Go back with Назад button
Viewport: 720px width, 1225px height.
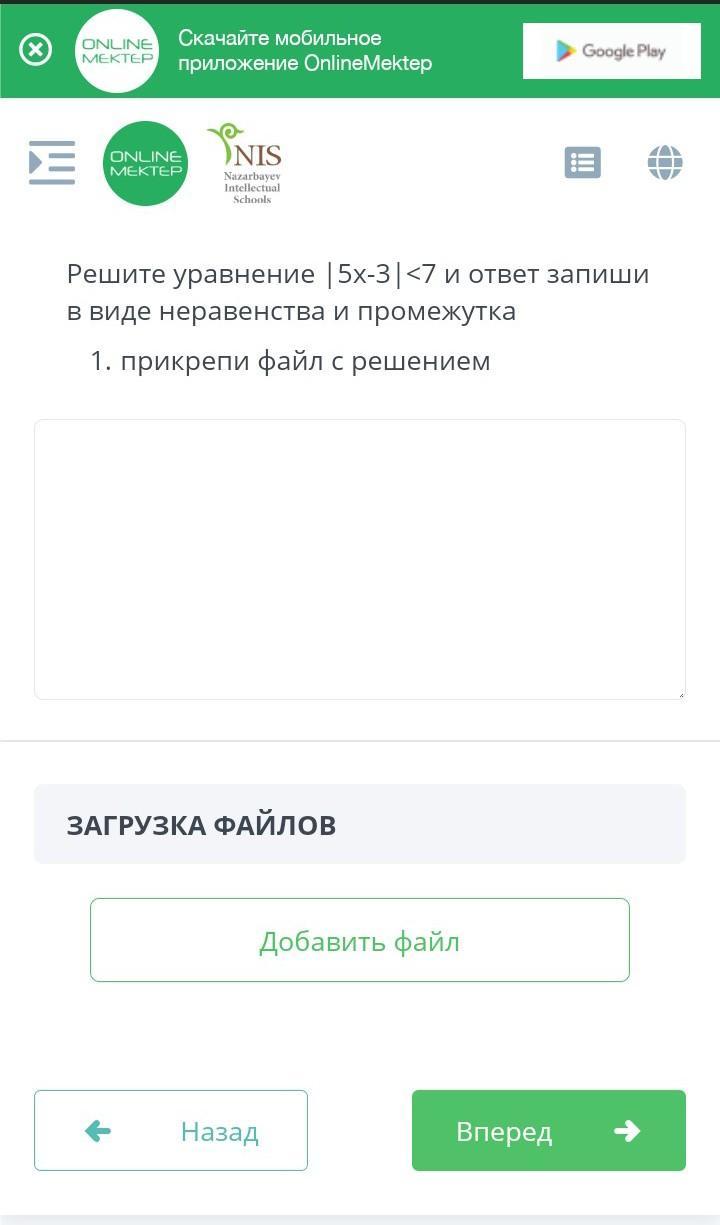click(x=171, y=1130)
